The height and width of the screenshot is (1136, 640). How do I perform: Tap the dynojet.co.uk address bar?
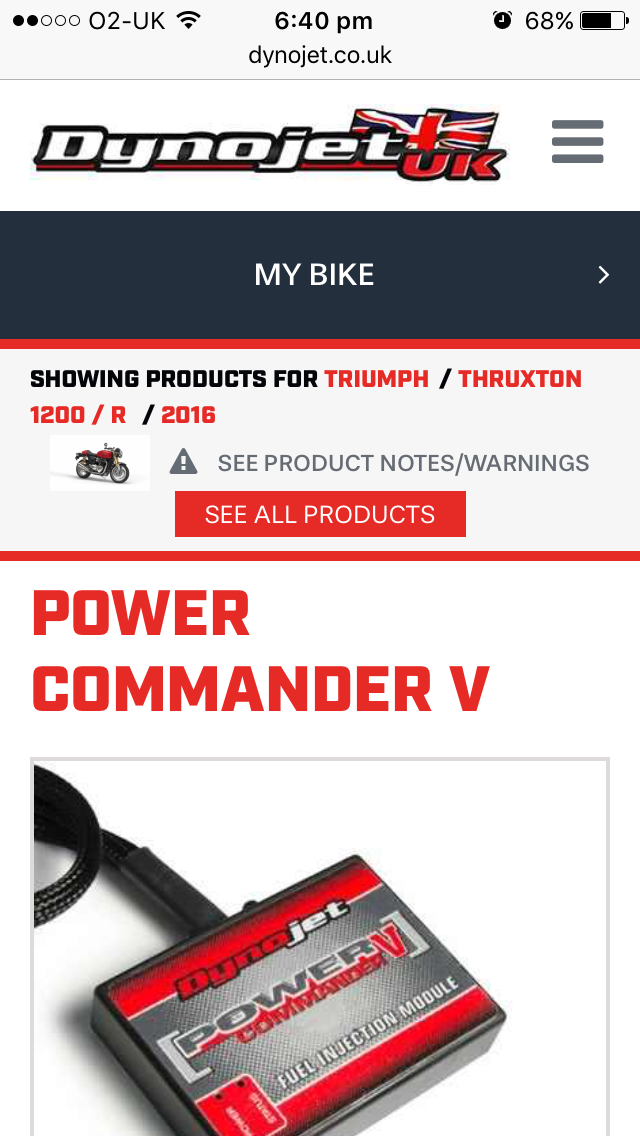(320, 56)
